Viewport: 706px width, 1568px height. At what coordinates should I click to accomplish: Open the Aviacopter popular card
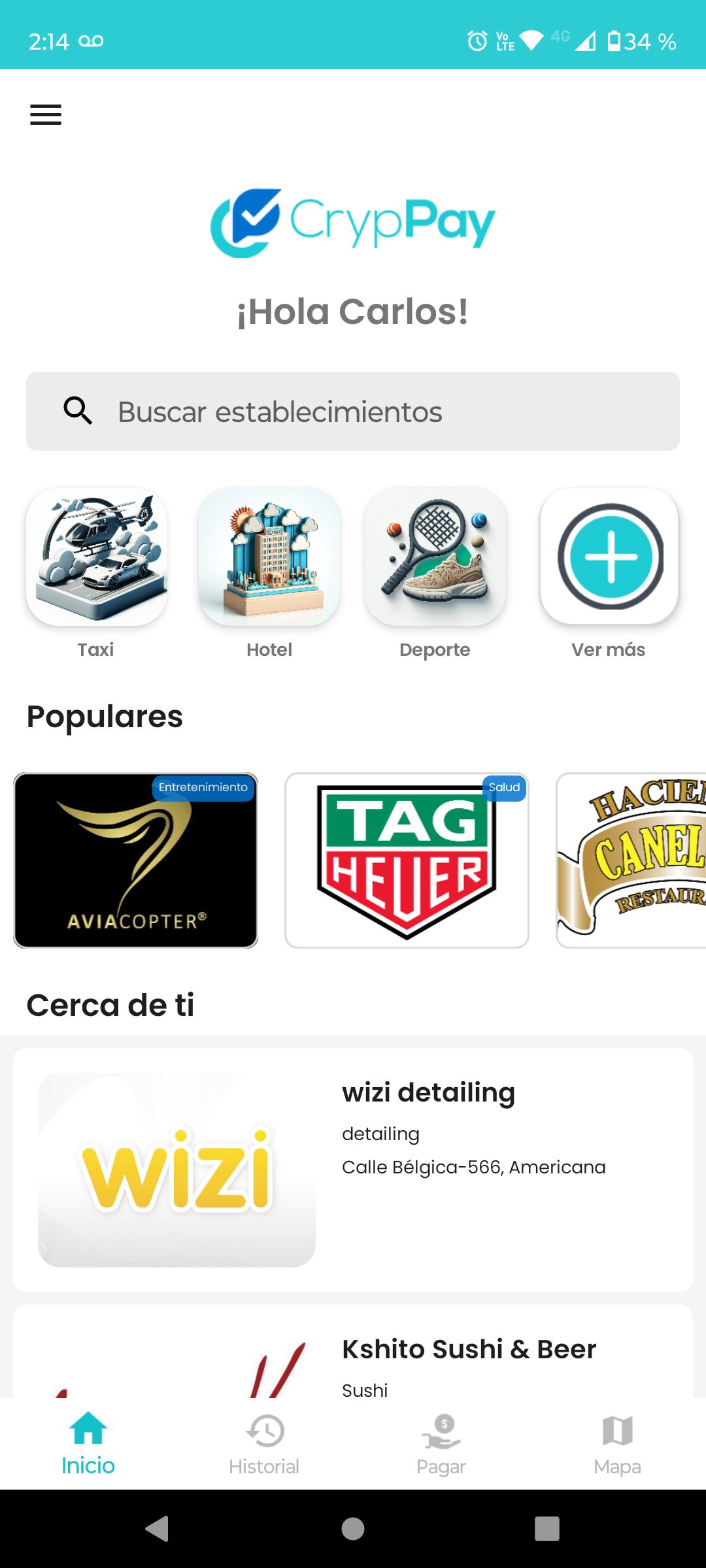click(136, 860)
